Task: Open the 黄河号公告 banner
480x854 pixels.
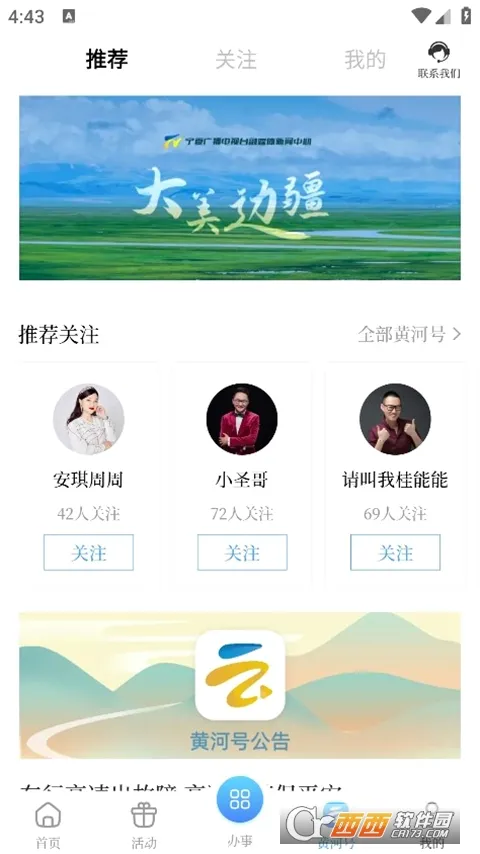Action: 240,685
